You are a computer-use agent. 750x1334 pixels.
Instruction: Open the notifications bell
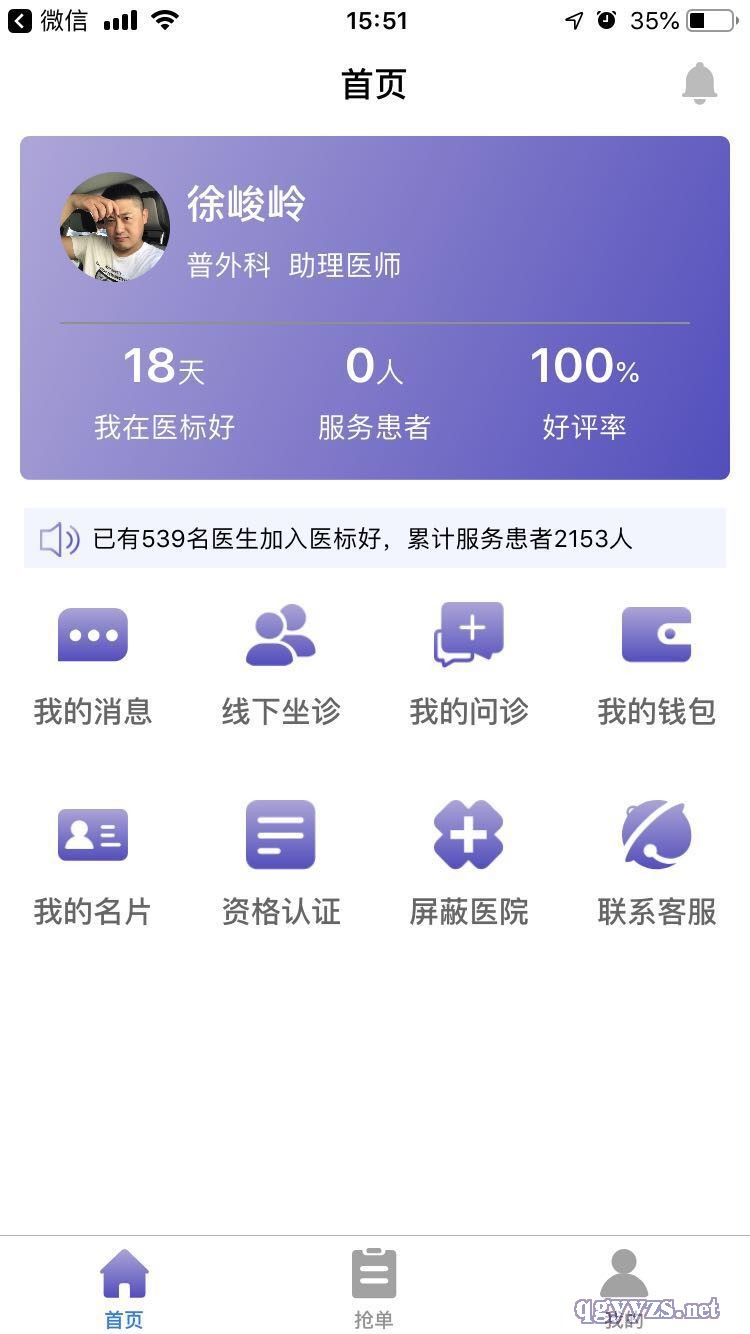click(x=699, y=83)
